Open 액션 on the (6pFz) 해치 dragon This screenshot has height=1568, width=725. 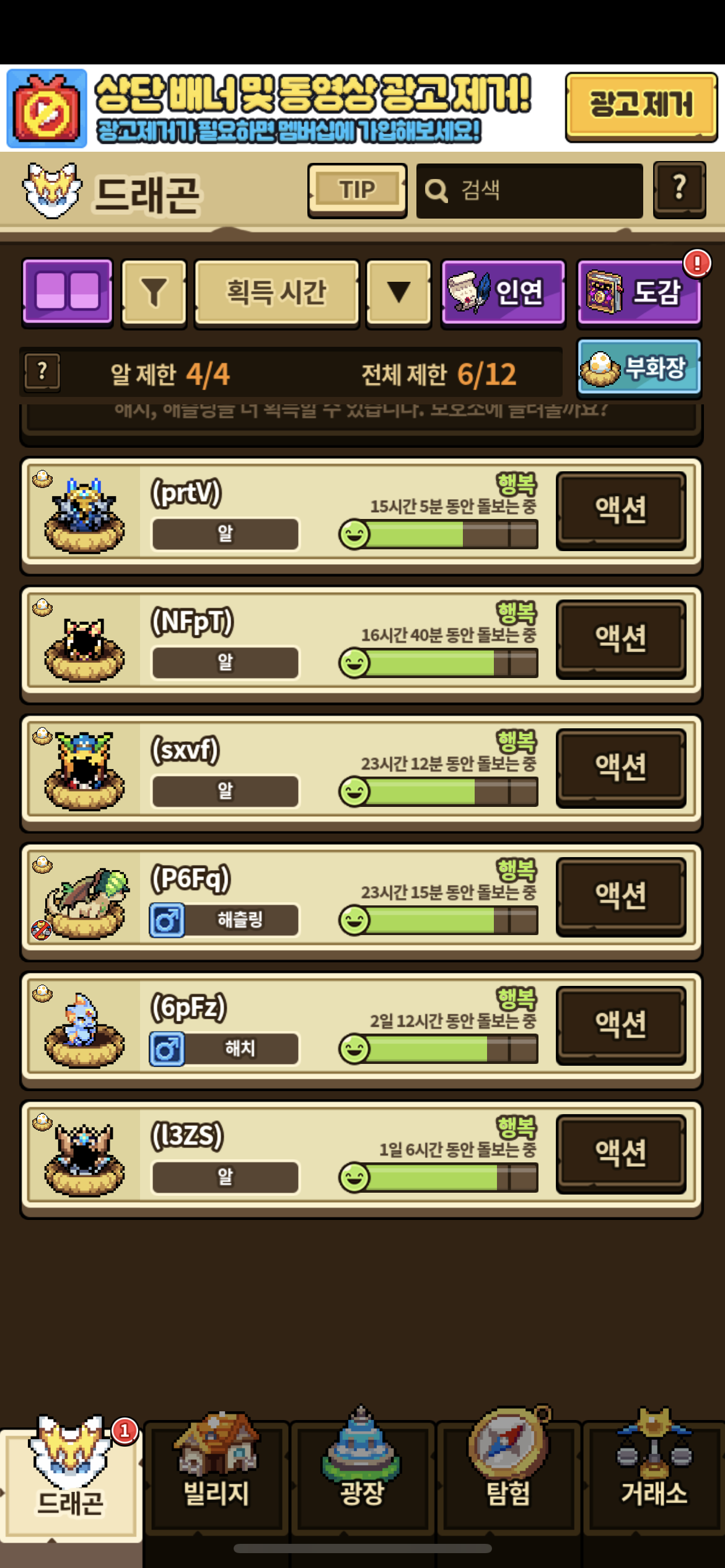pyautogui.click(x=621, y=1025)
